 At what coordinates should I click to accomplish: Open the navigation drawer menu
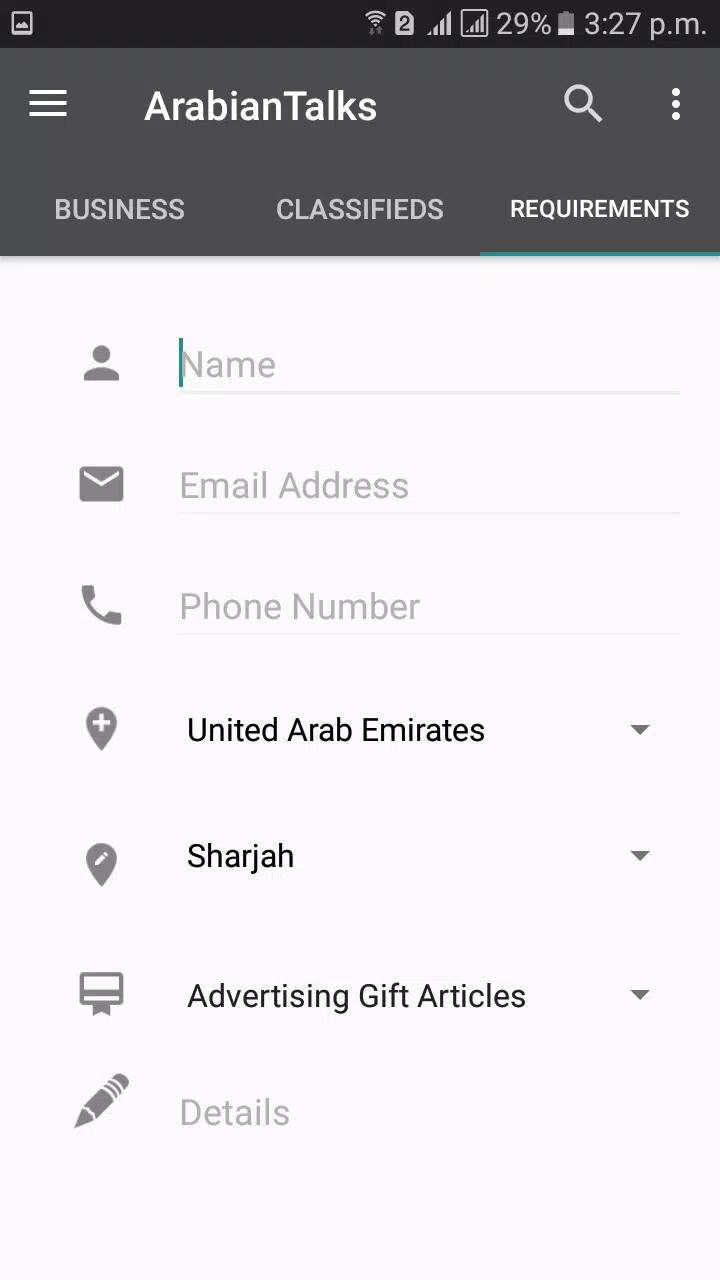pos(48,104)
